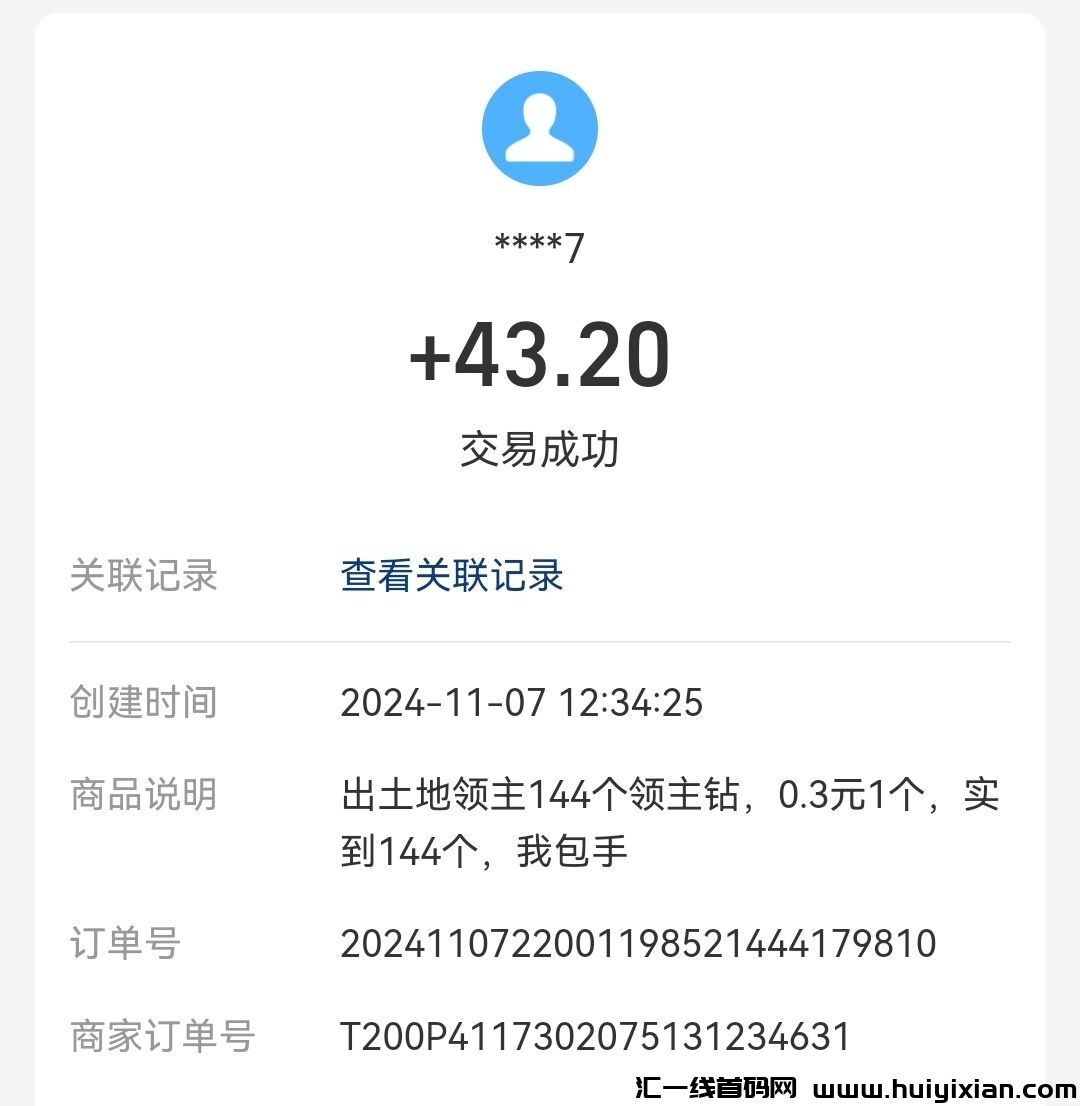Select the masked account name ****7
The width and height of the screenshot is (1080, 1106).
coord(540,243)
